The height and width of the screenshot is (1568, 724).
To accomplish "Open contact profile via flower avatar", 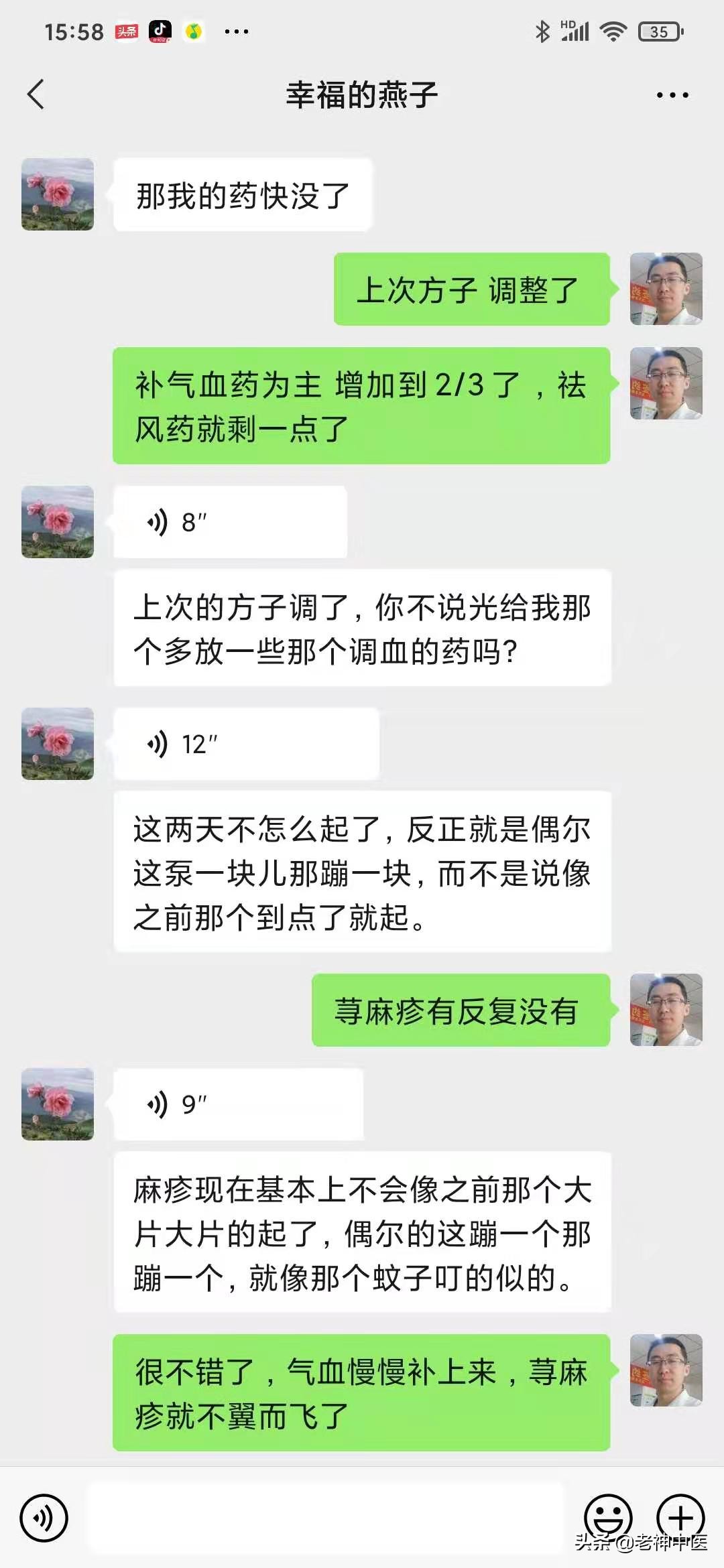I will (57, 193).
